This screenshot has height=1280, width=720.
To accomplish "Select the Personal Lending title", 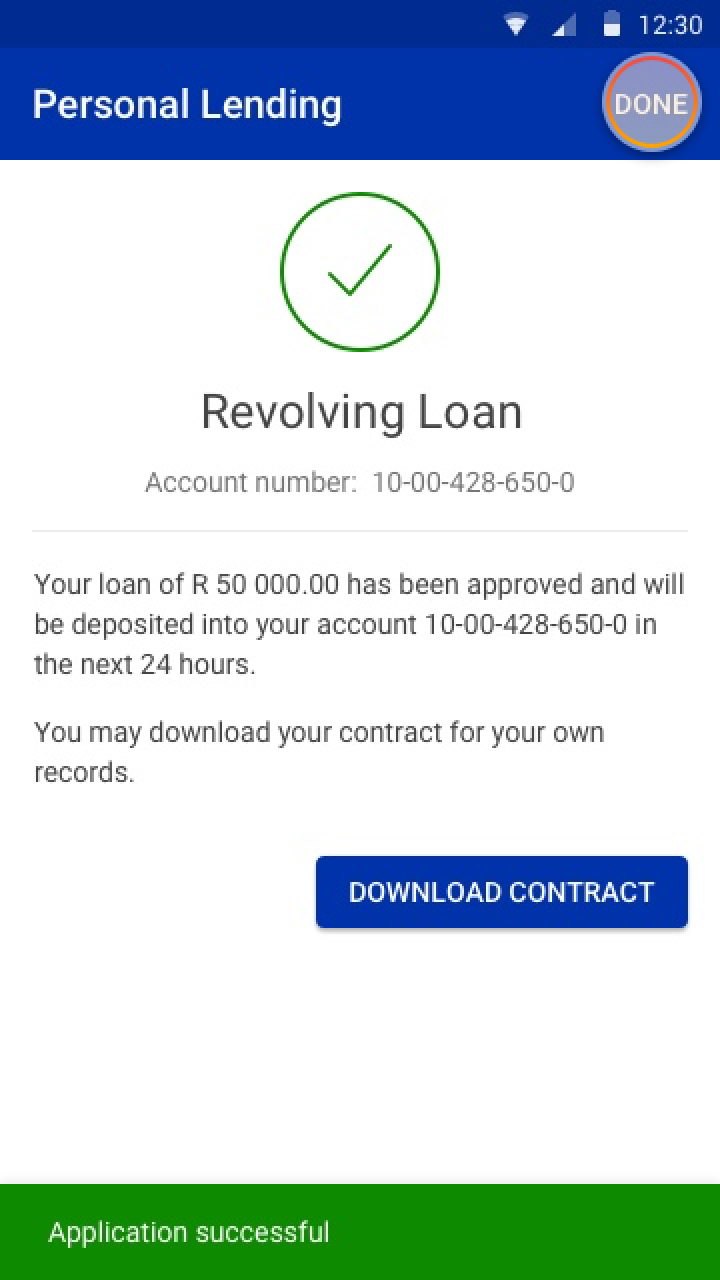I will [186, 104].
